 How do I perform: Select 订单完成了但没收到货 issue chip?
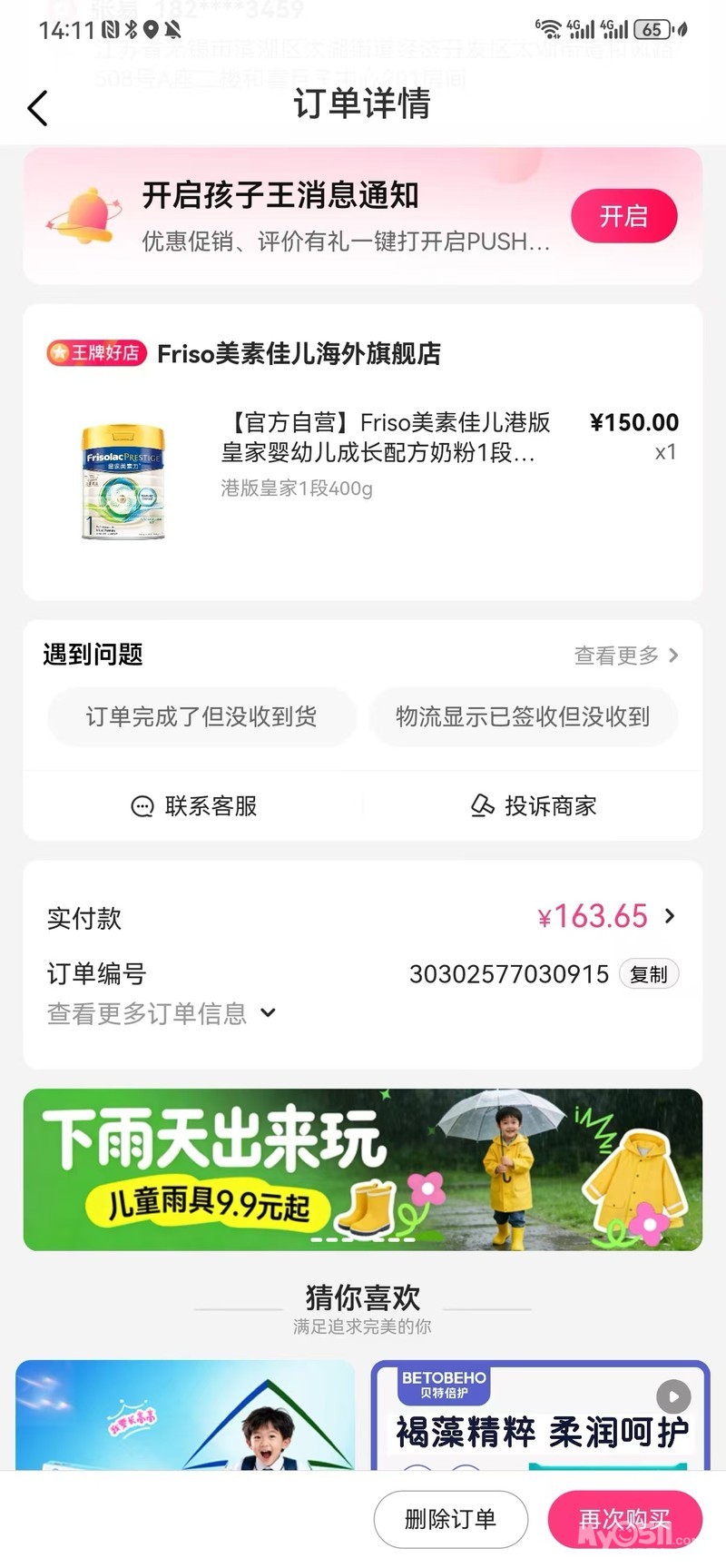(x=201, y=717)
